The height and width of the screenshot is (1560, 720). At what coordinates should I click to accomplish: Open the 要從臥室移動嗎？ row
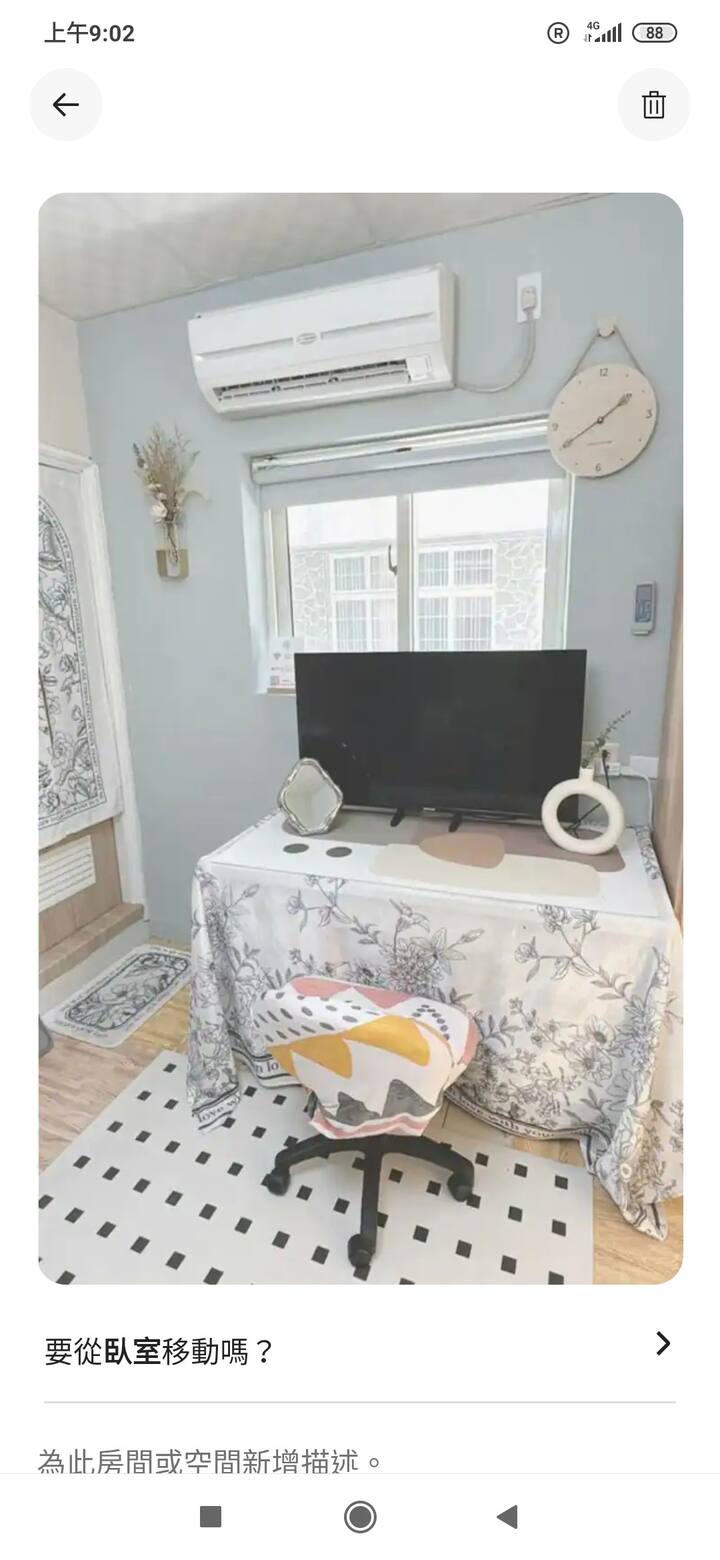(359, 1350)
